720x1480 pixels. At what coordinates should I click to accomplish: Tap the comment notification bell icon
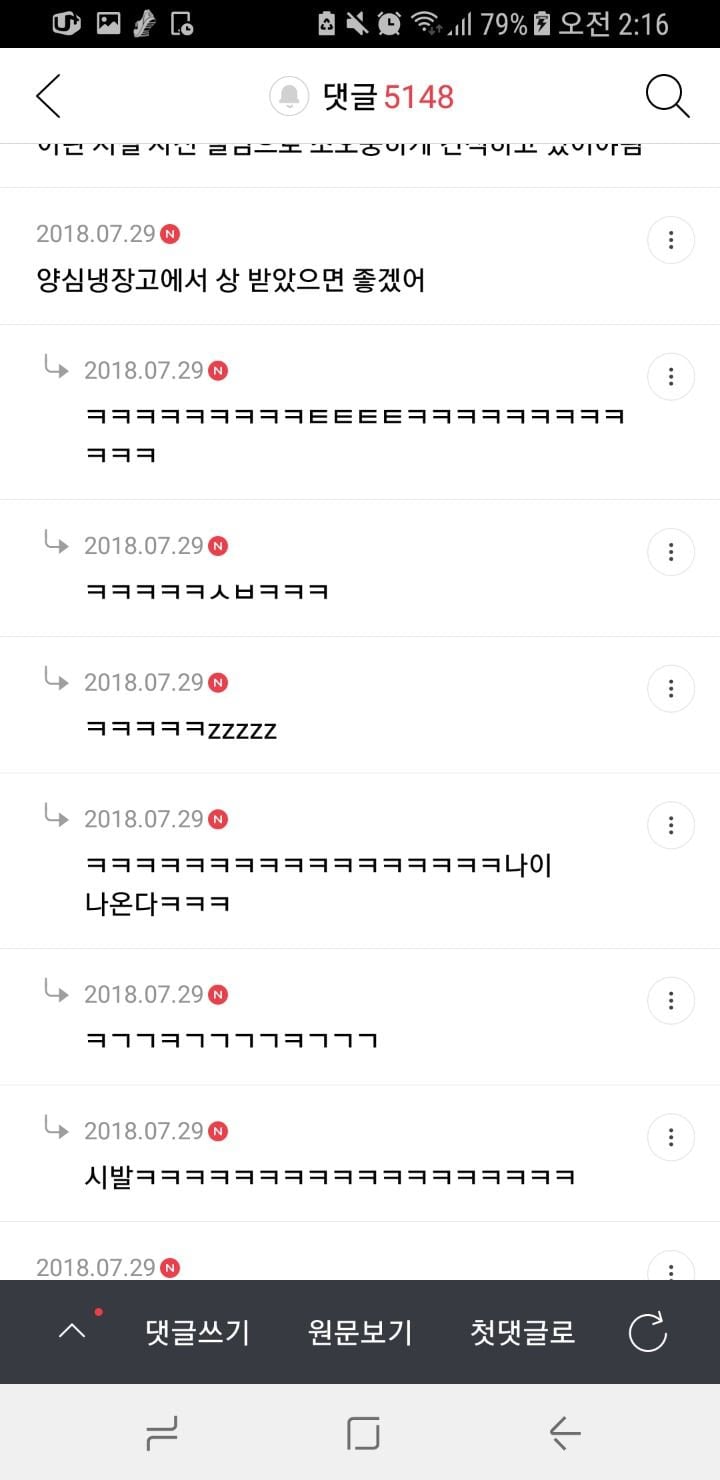click(x=289, y=96)
